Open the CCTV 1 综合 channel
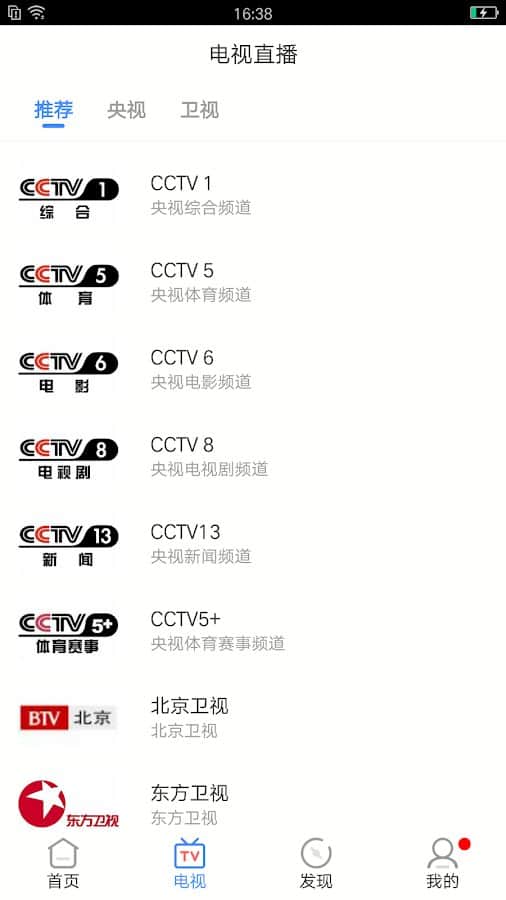 tap(253, 197)
